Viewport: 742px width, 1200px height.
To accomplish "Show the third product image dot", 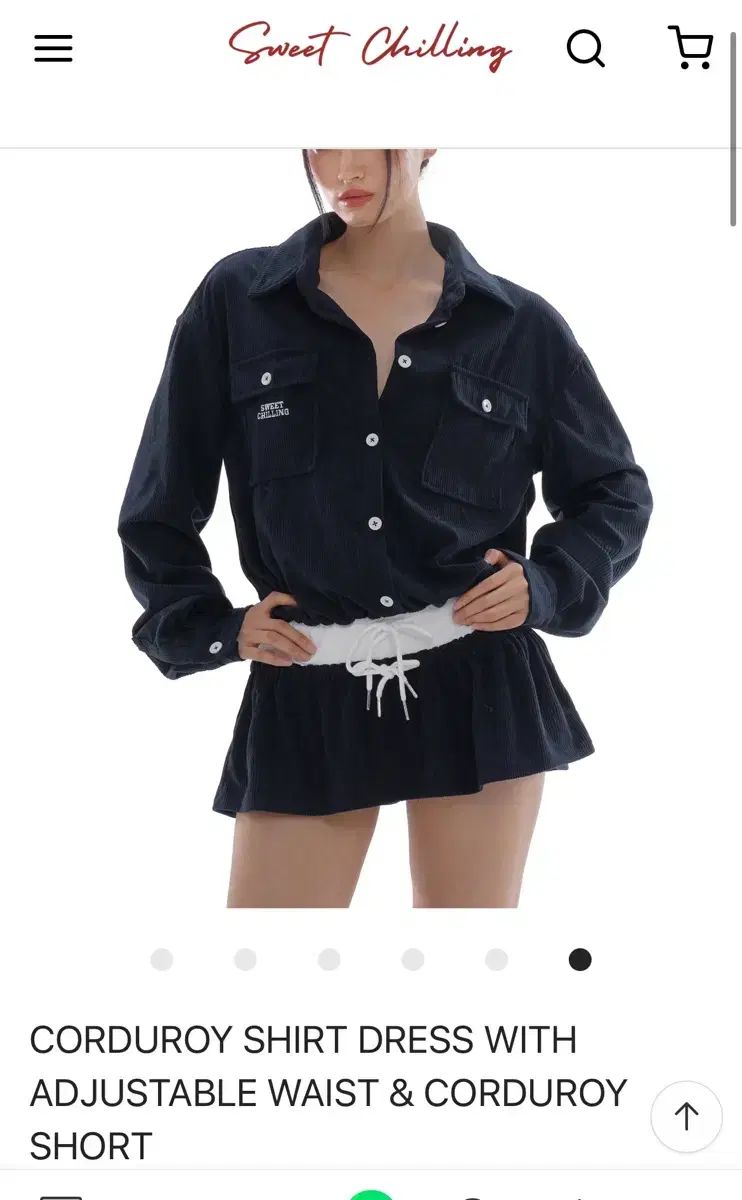I will click(x=329, y=960).
